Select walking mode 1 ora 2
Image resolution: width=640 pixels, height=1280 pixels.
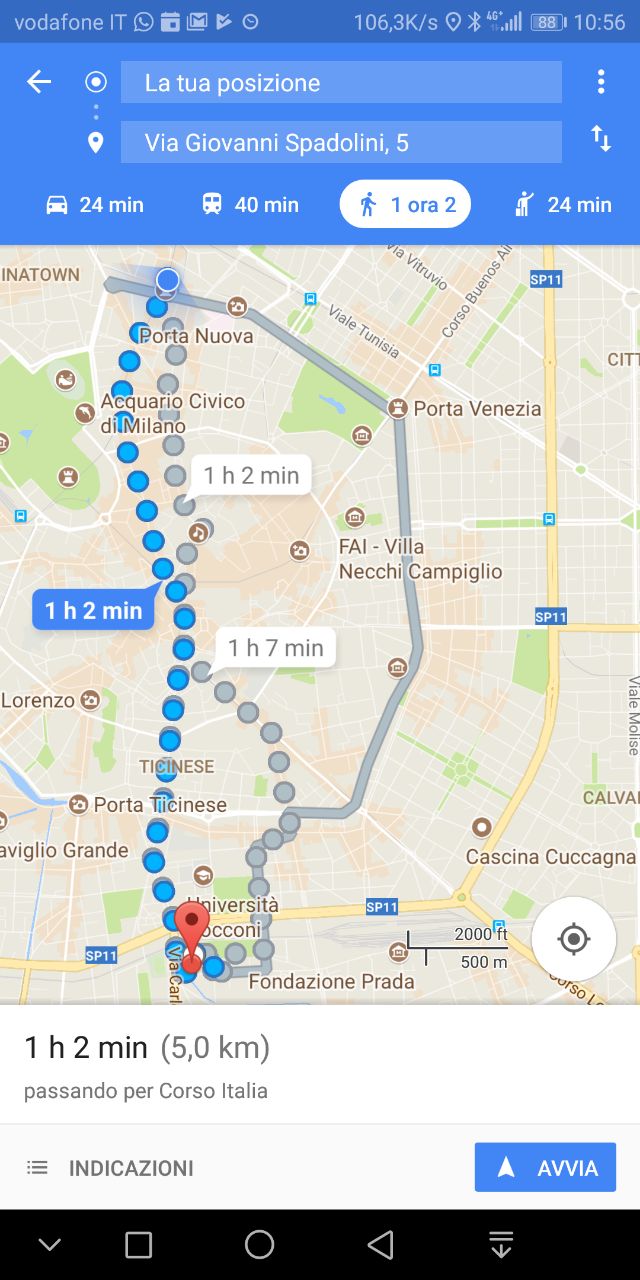[405, 205]
